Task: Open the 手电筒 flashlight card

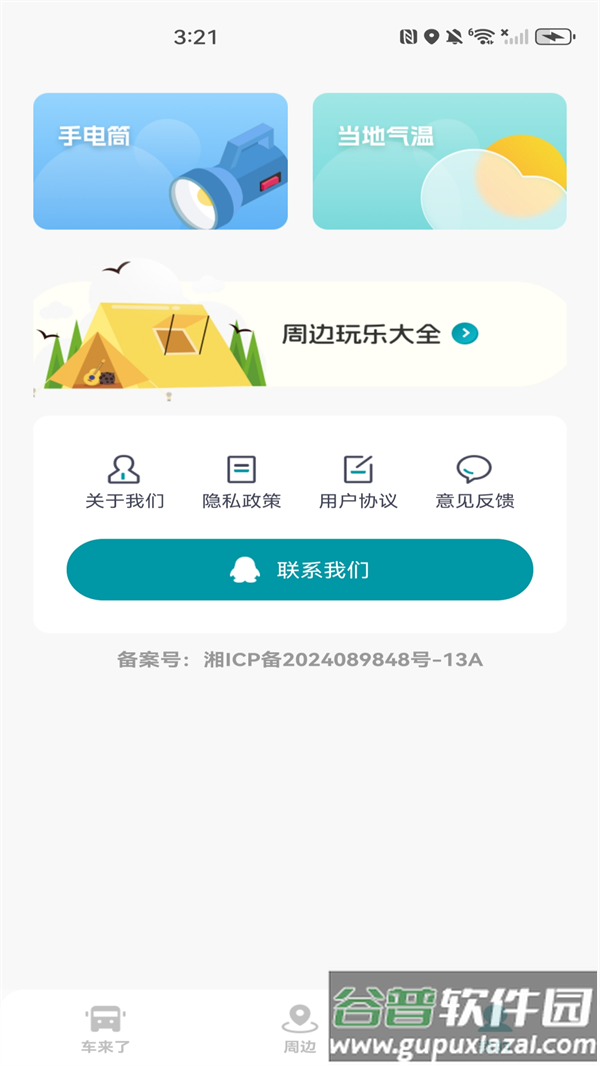Action: pos(160,161)
